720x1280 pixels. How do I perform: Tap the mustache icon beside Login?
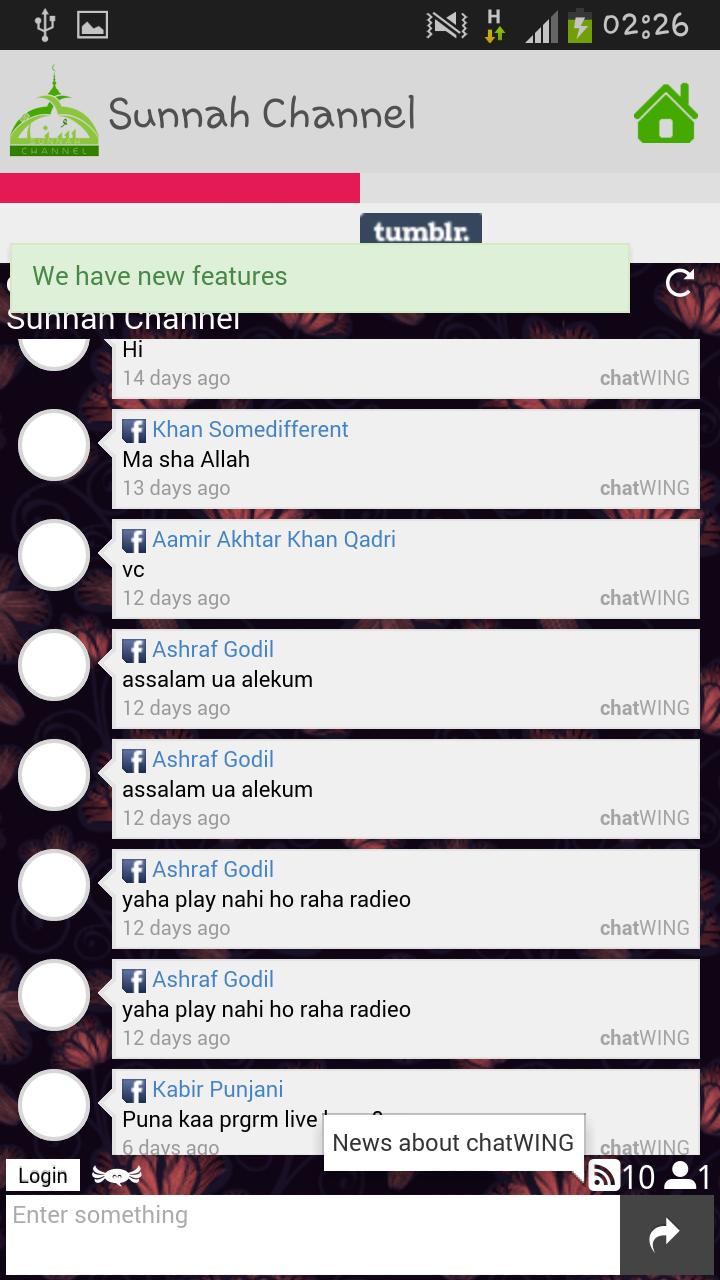tap(117, 1176)
